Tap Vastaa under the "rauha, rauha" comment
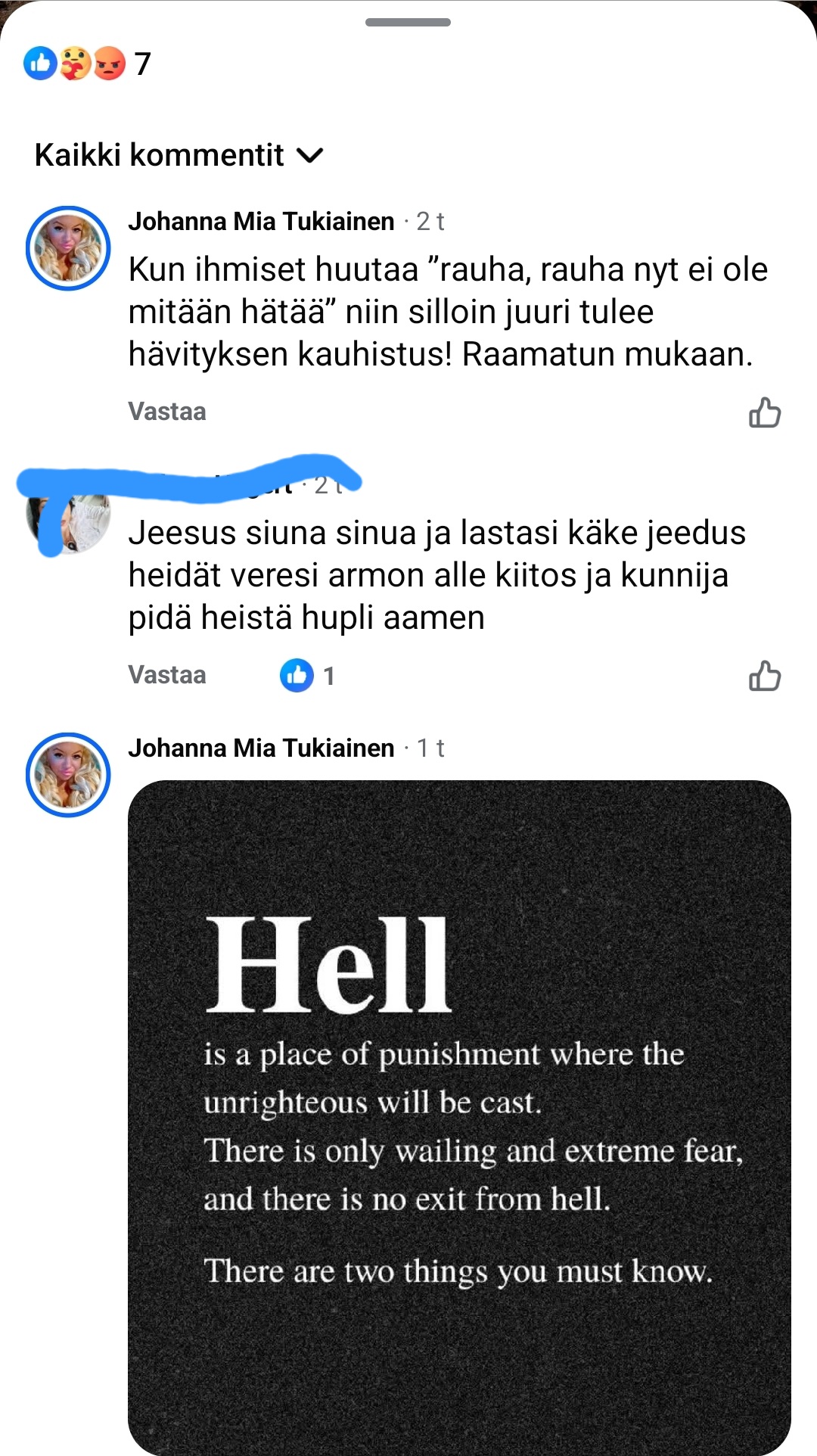817x1456 pixels. click(167, 412)
